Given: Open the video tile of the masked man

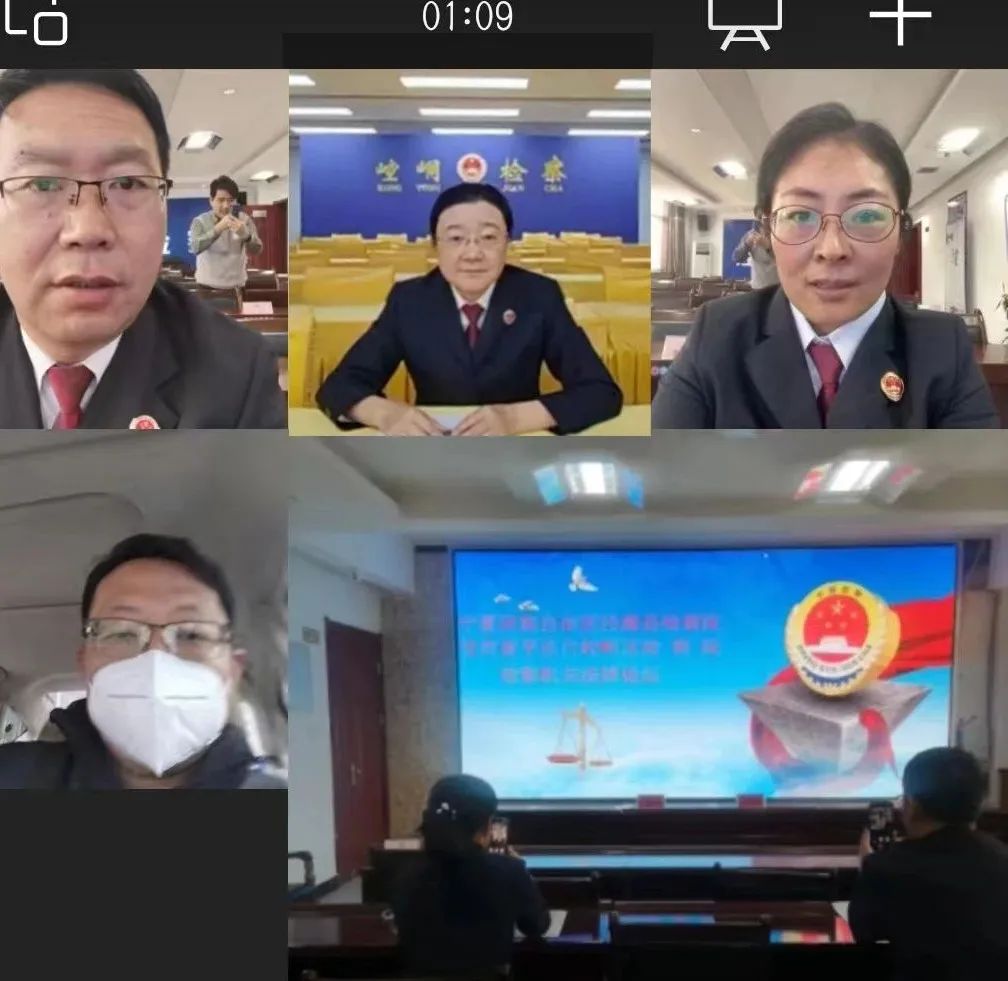Looking at the screenshot, I should click(143, 610).
